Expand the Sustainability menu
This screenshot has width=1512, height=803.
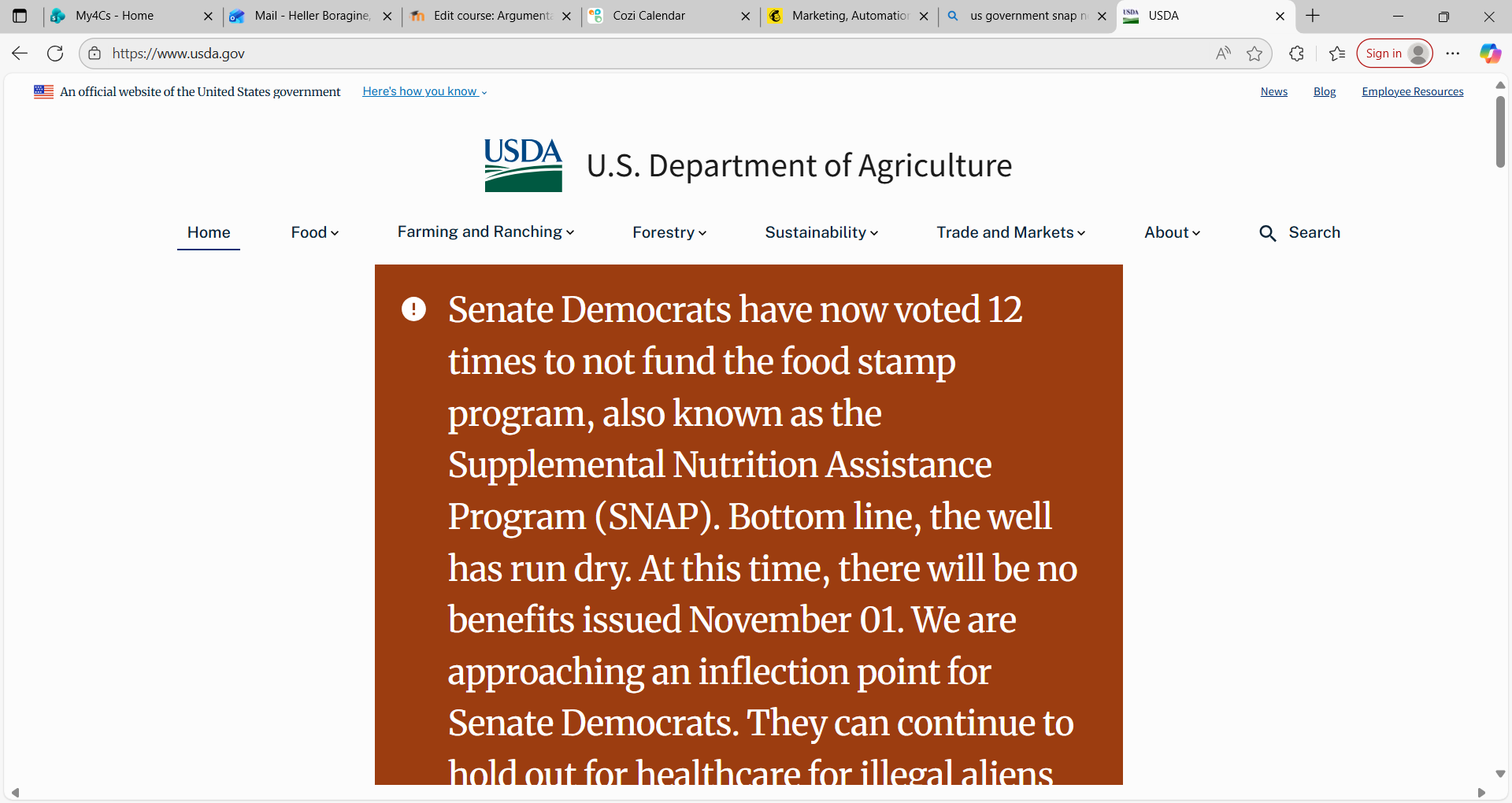pyautogui.click(x=821, y=232)
